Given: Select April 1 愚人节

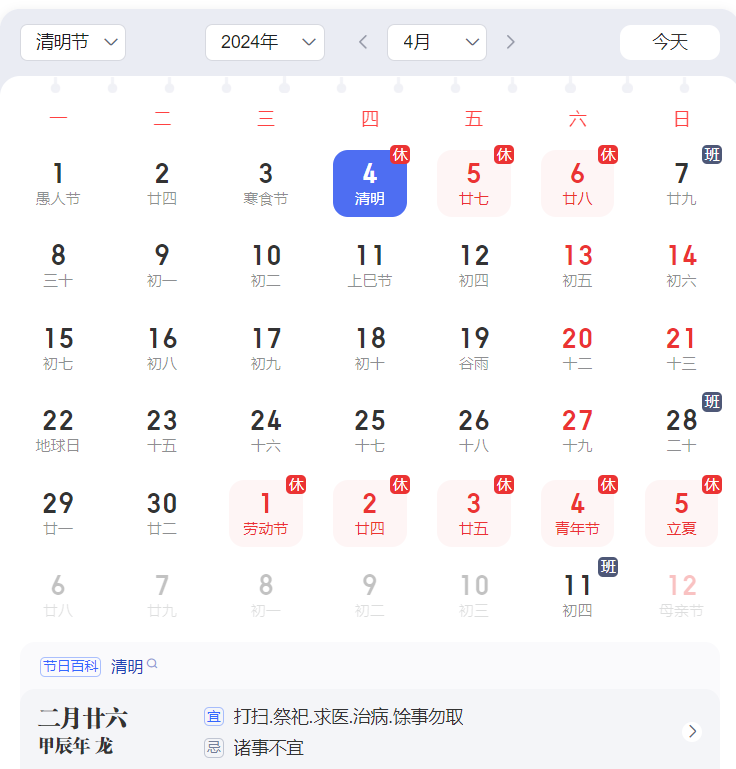Looking at the screenshot, I should [58, 183].
